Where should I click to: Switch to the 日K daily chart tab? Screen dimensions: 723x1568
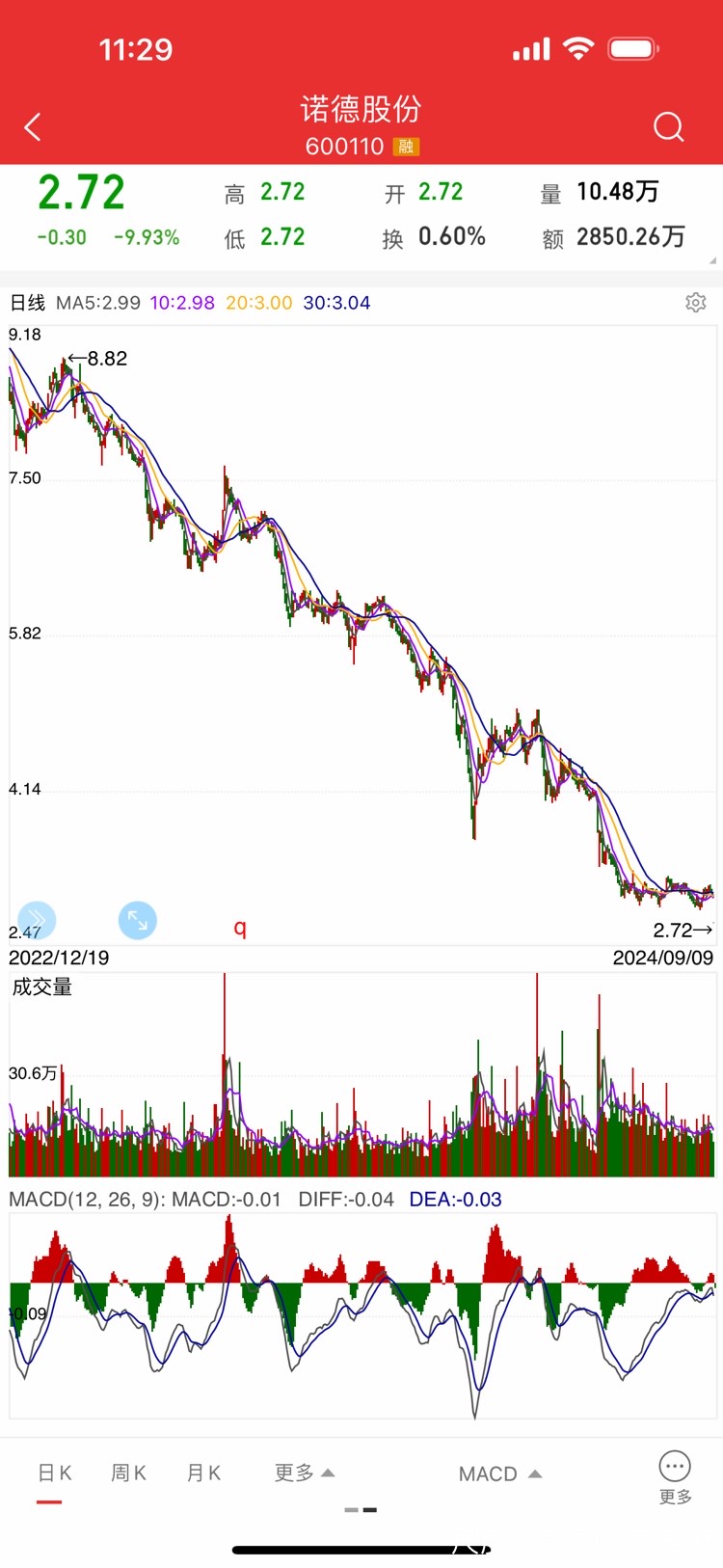pyautogui.click(x=54, y=1473)
